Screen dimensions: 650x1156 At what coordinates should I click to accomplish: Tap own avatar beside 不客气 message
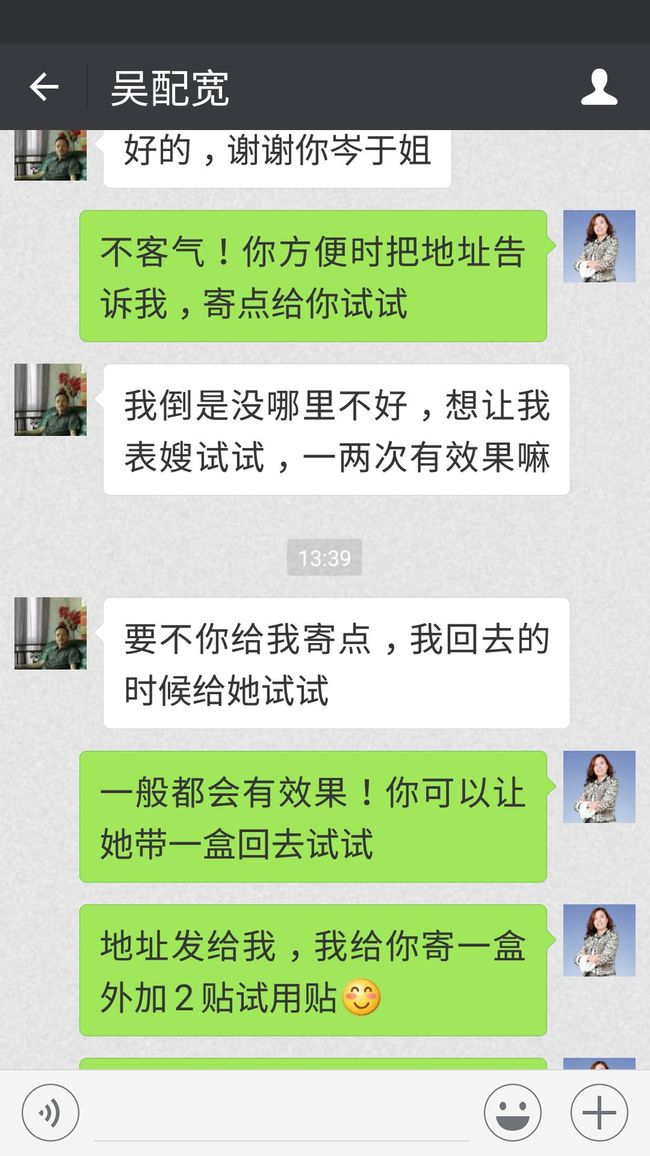599,246
